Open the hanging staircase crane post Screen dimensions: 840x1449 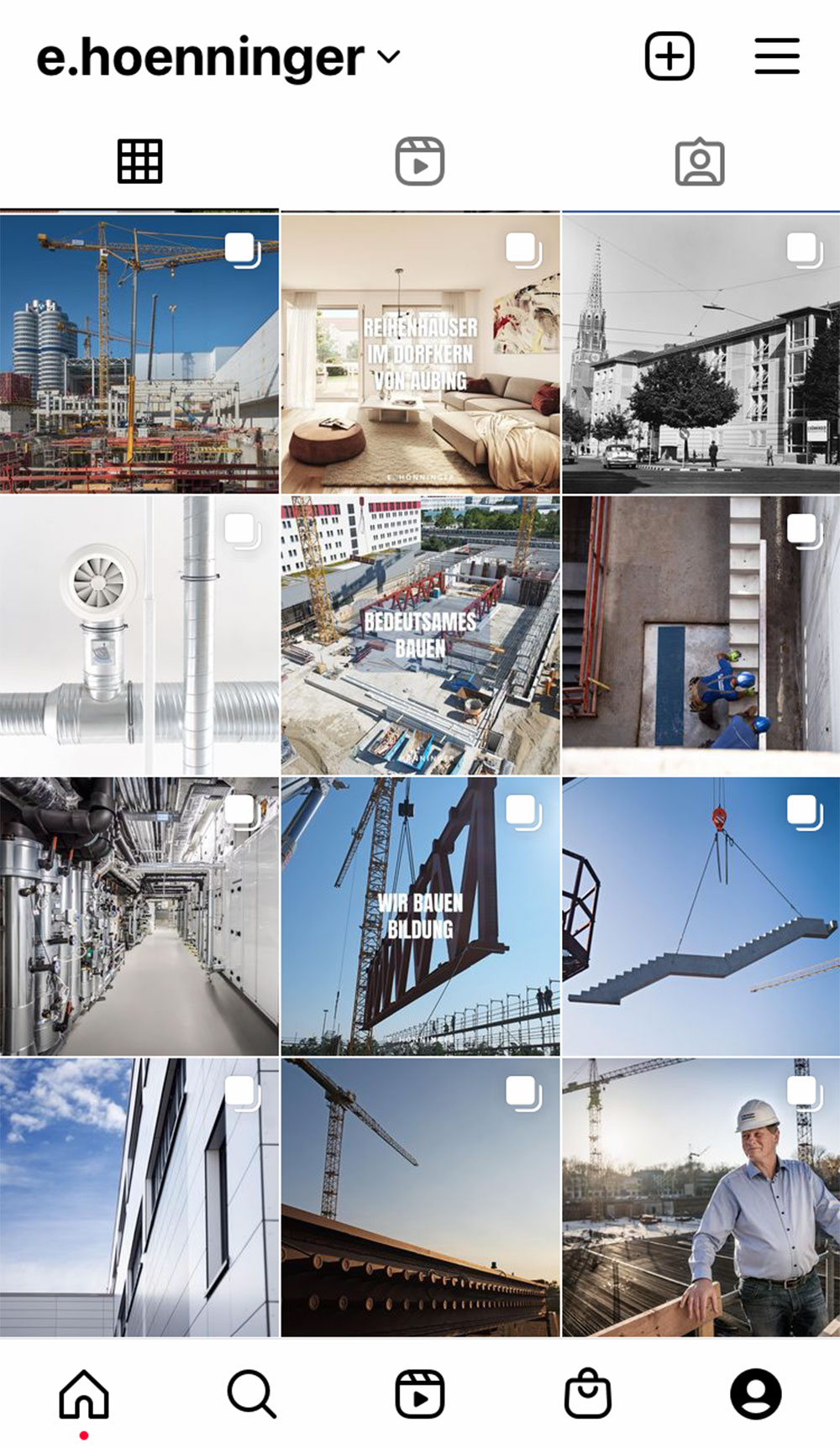click(x=701, y=916)
